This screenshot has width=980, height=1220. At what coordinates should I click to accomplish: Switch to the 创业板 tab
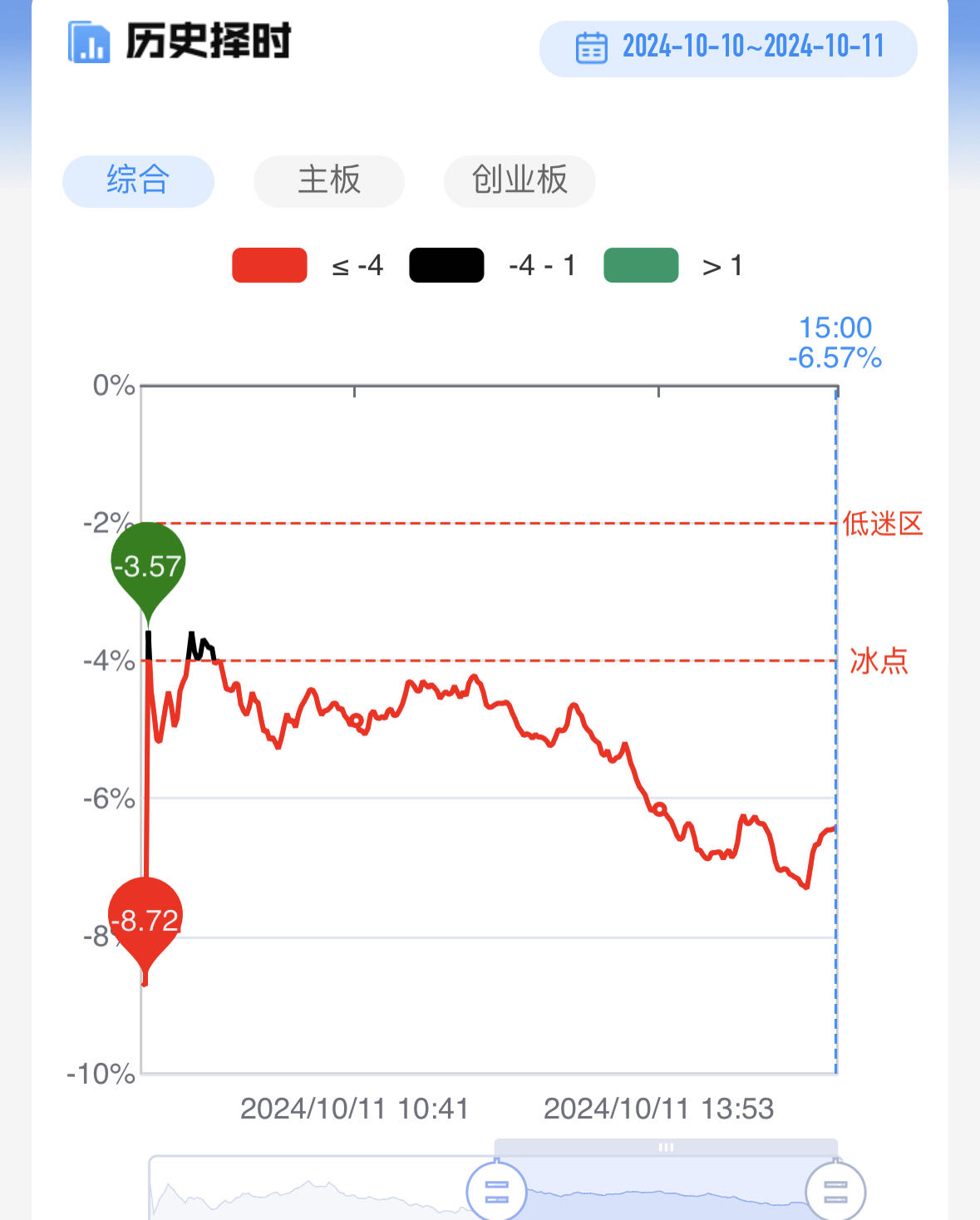click(520, 180)
